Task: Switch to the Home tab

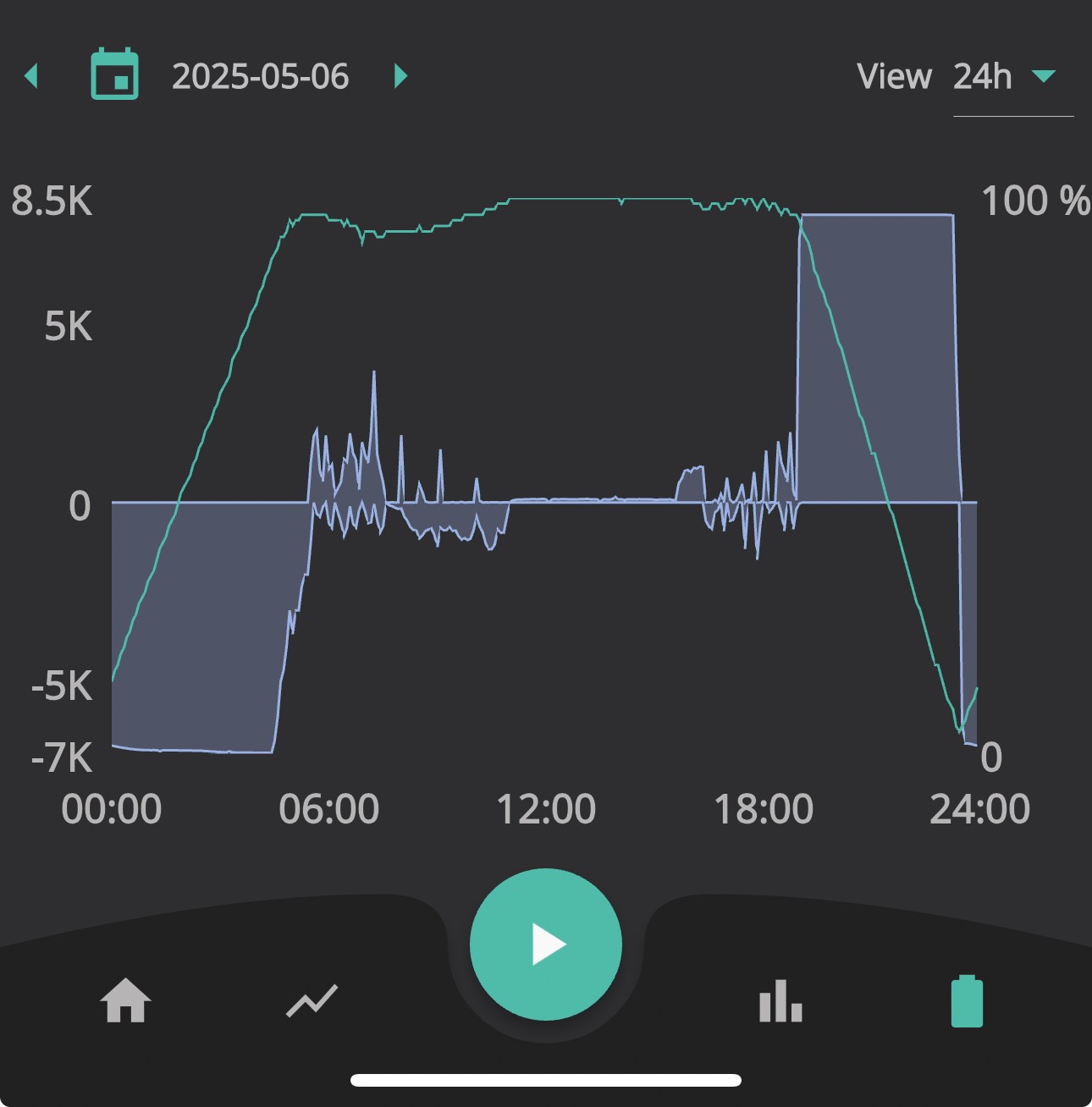Action: (125, 1000)
